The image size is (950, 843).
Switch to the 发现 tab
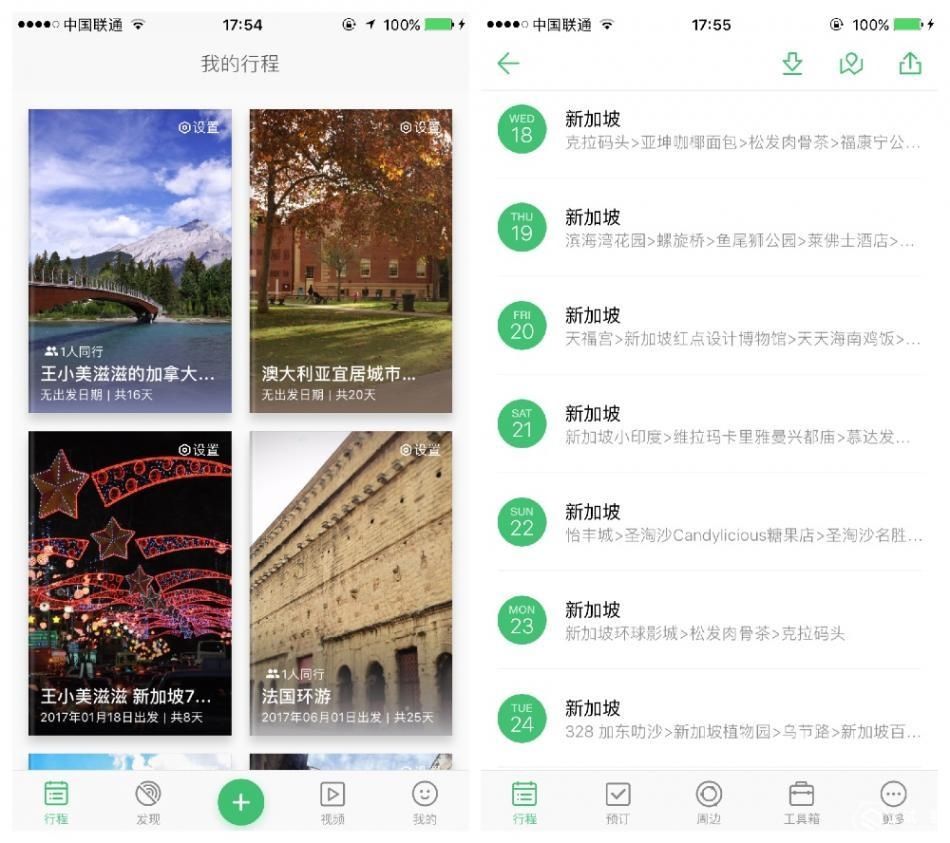click(x=148, y=802)
